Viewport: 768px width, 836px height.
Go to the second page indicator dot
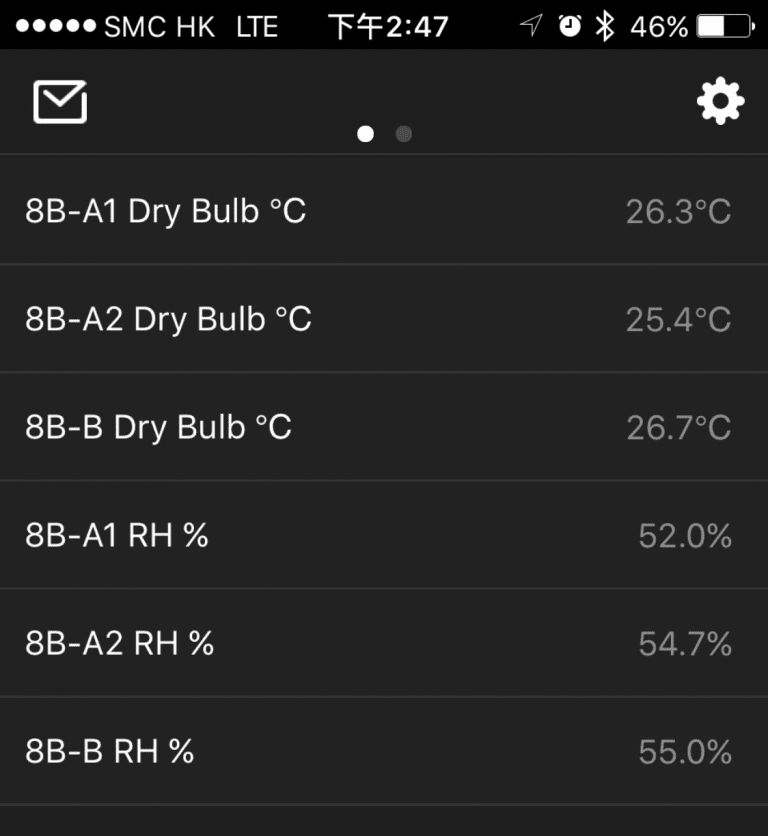[x=404, y=134]
